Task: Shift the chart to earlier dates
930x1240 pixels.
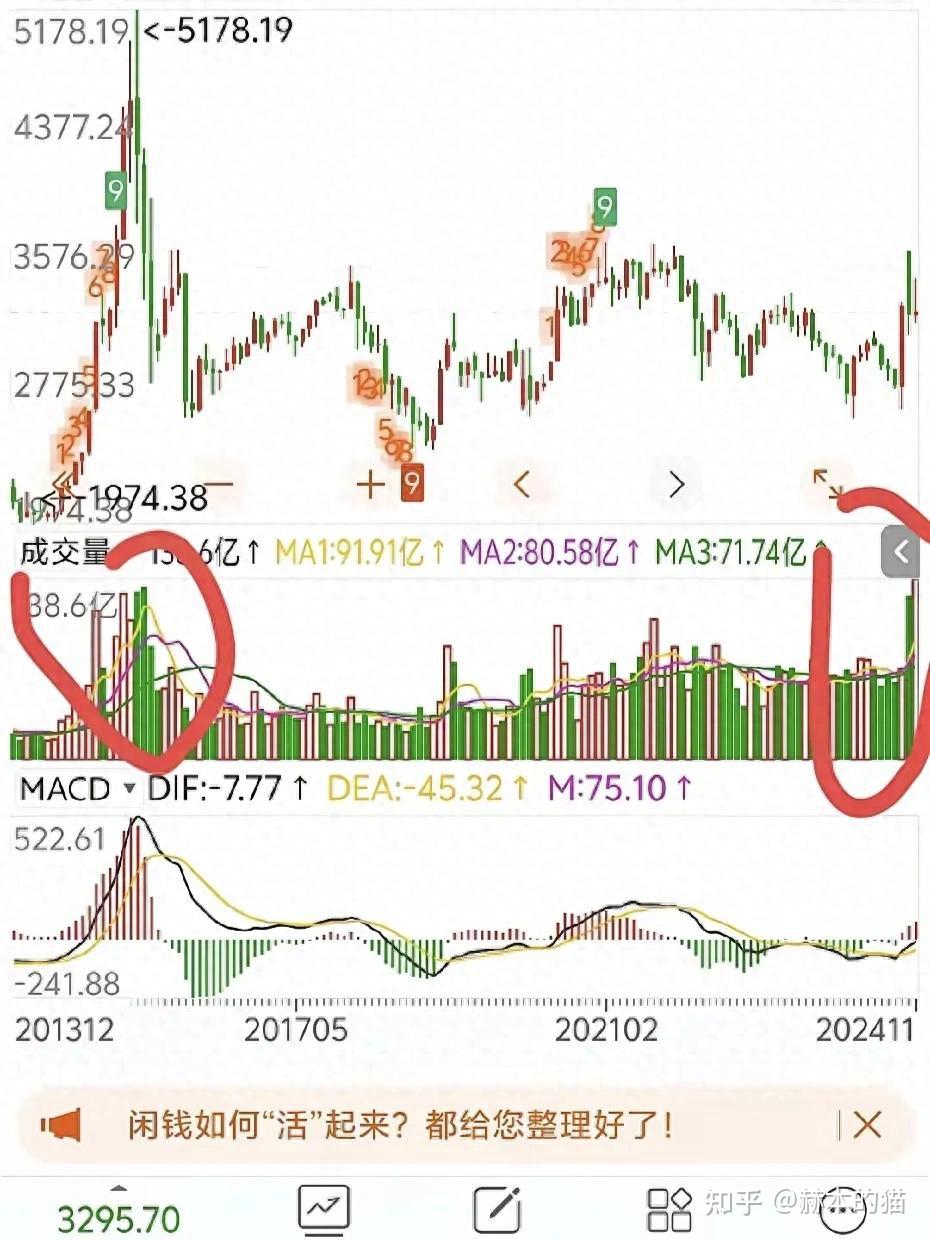Action: [x=521, y=485]
